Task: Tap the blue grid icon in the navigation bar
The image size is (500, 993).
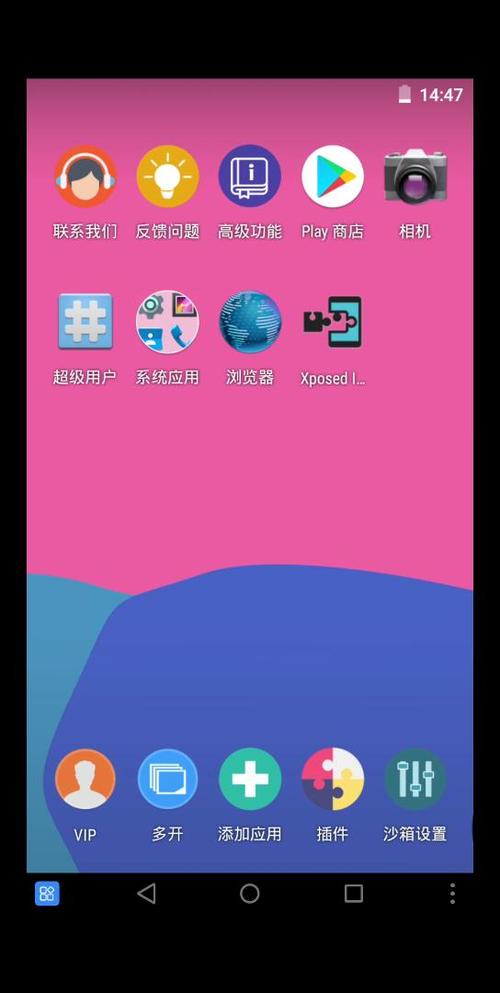Action: point(47,894)
